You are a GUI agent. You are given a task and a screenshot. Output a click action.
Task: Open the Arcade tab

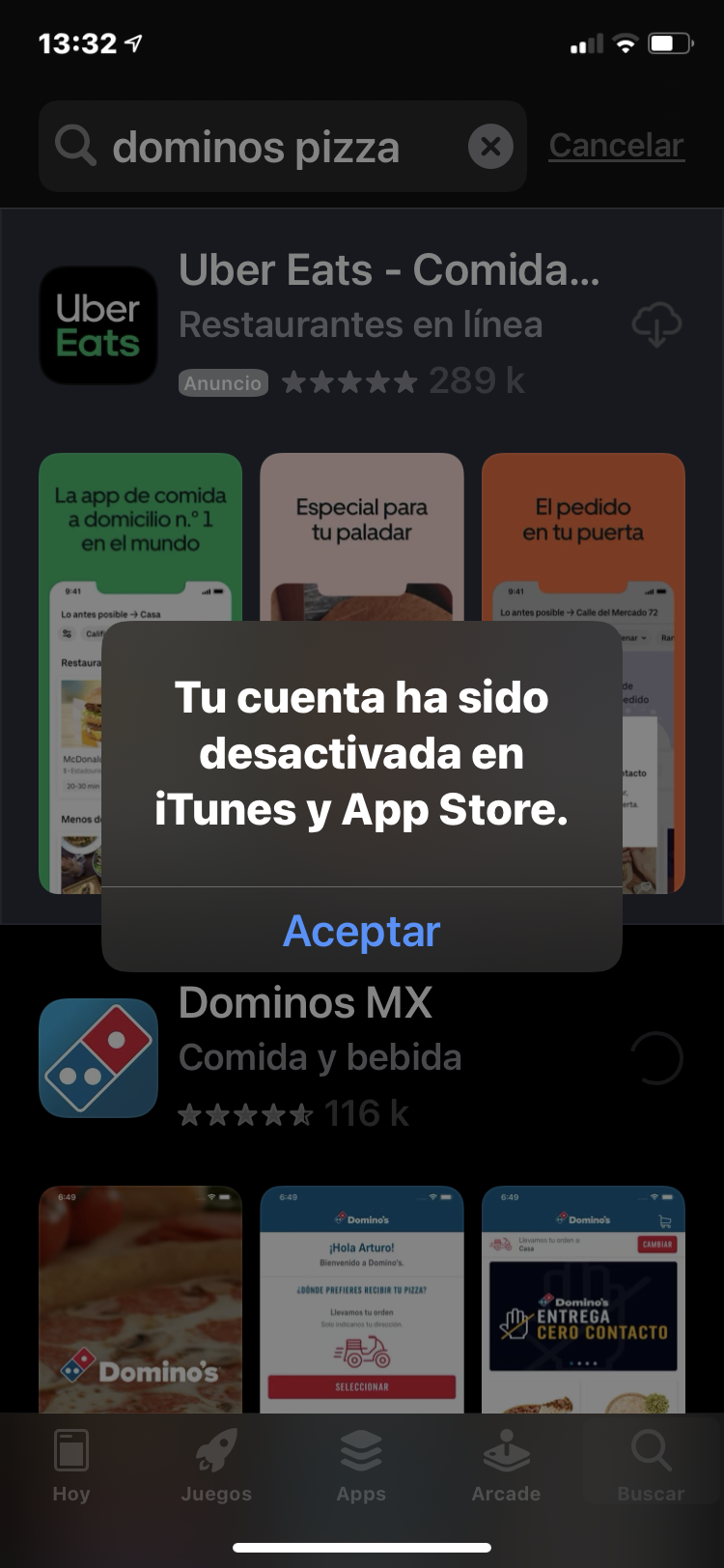[x=506, y=1465]
